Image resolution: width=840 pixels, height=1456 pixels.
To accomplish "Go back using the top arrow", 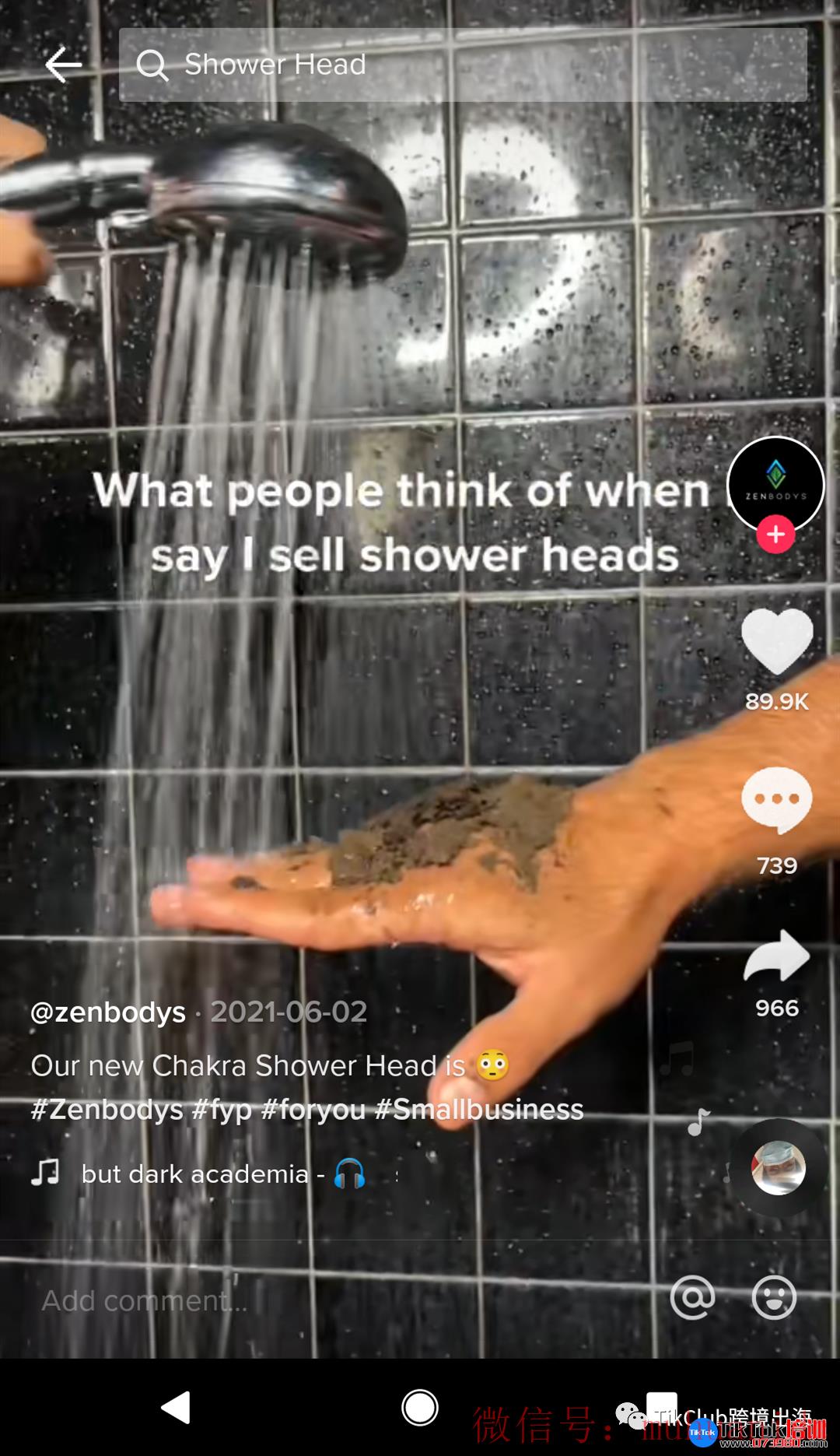I will pos(63,65).
